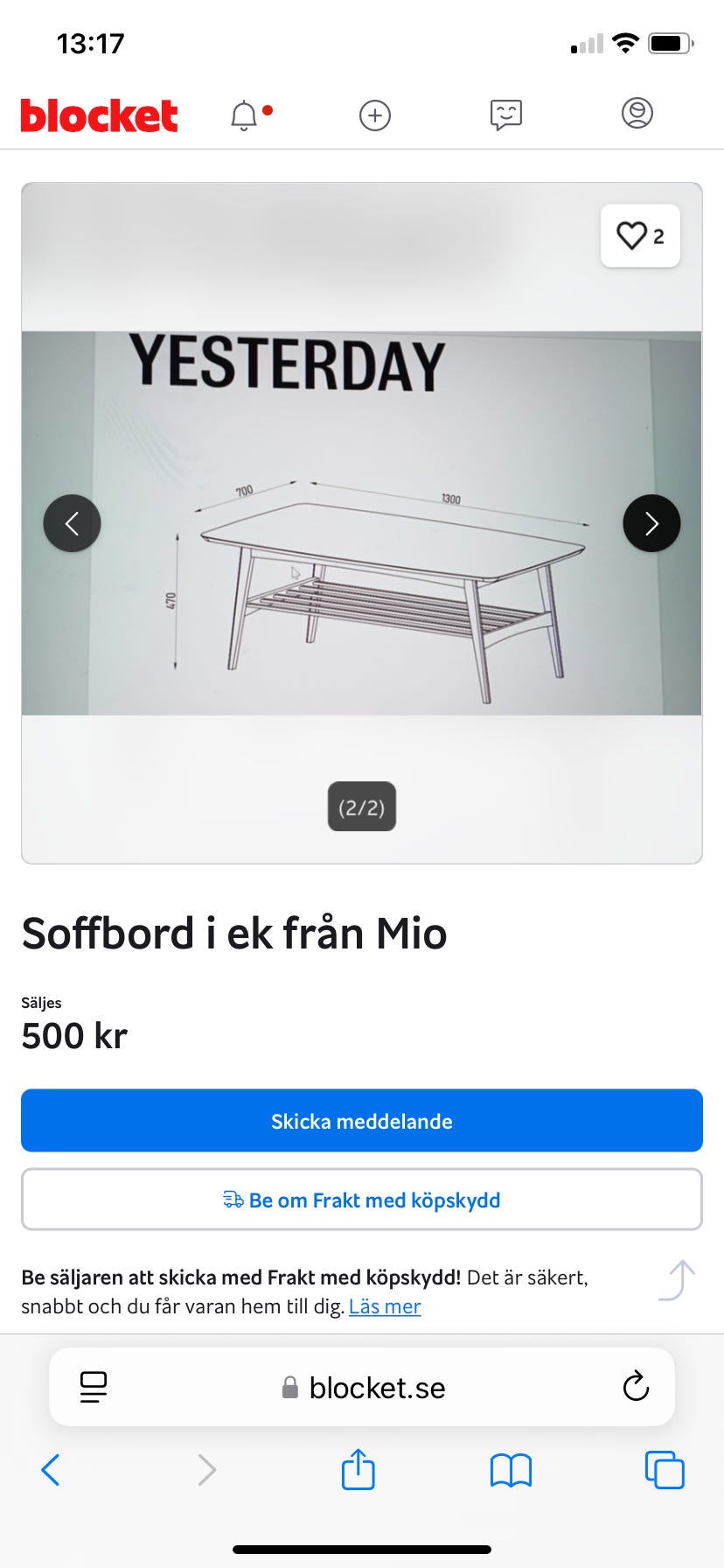Open notifications via the bell icon
The height and width of the screenshot is (1568, 724).
pos(244,115)
